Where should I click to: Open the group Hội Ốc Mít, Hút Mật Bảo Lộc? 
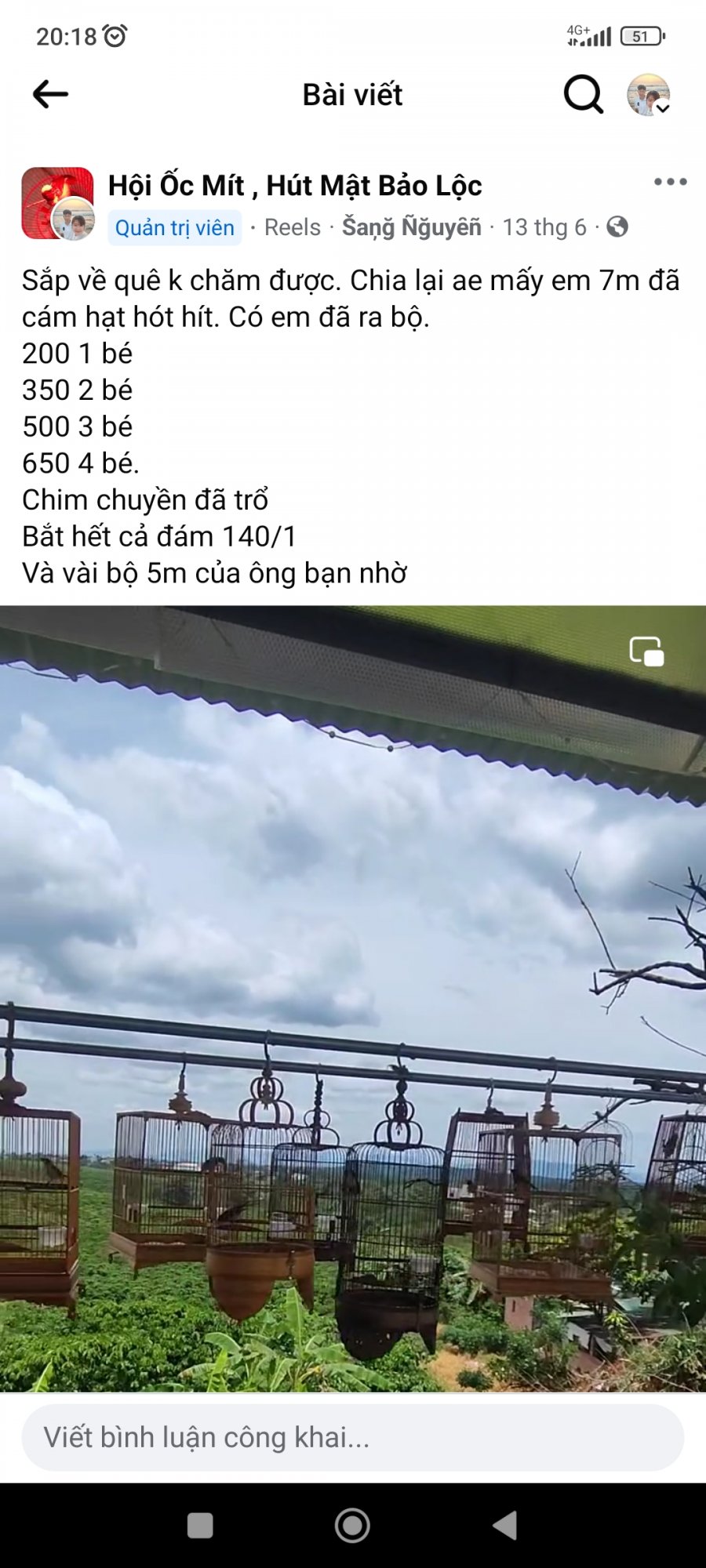point(295,186)
